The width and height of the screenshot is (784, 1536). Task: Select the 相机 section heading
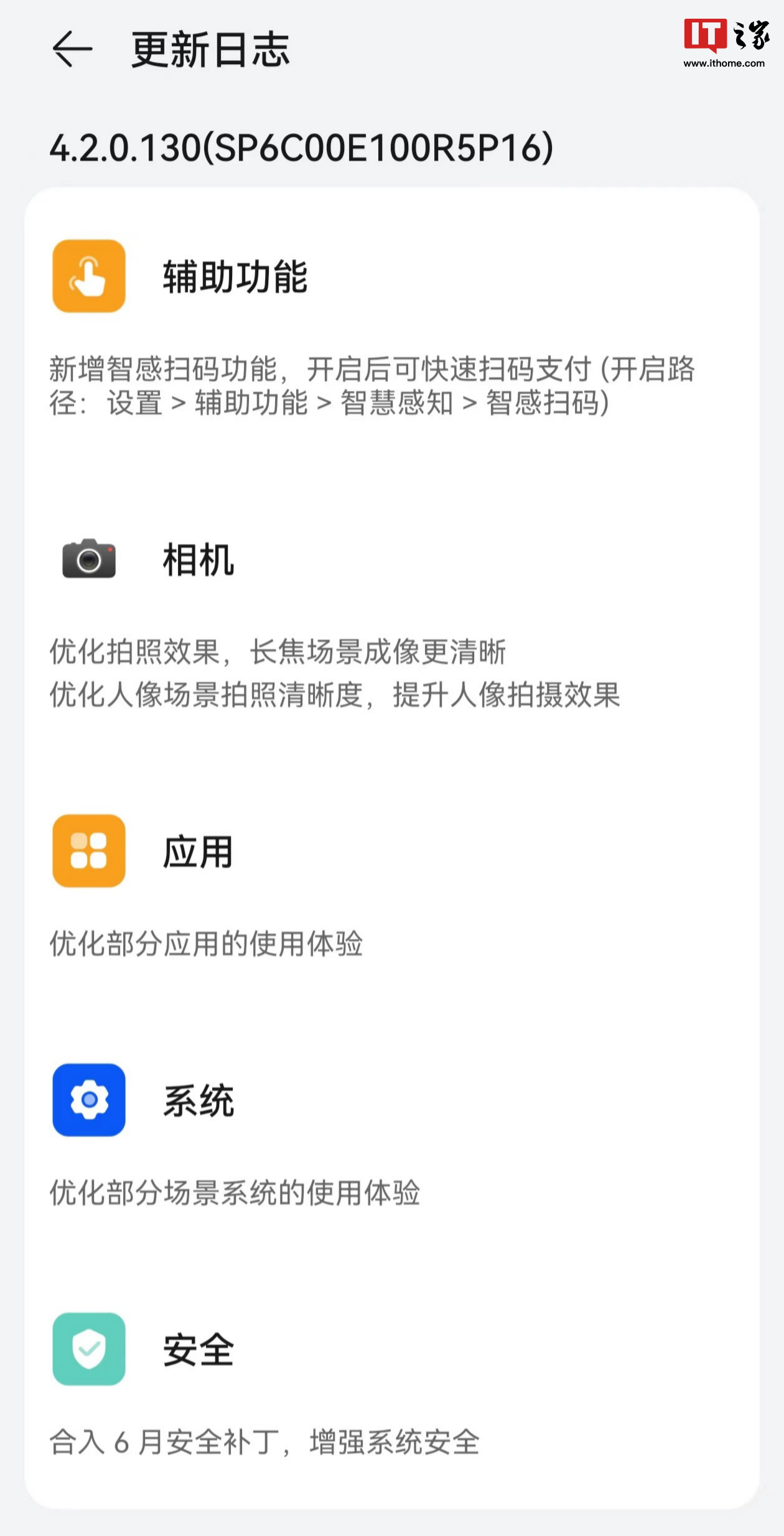tap(199, 558)
